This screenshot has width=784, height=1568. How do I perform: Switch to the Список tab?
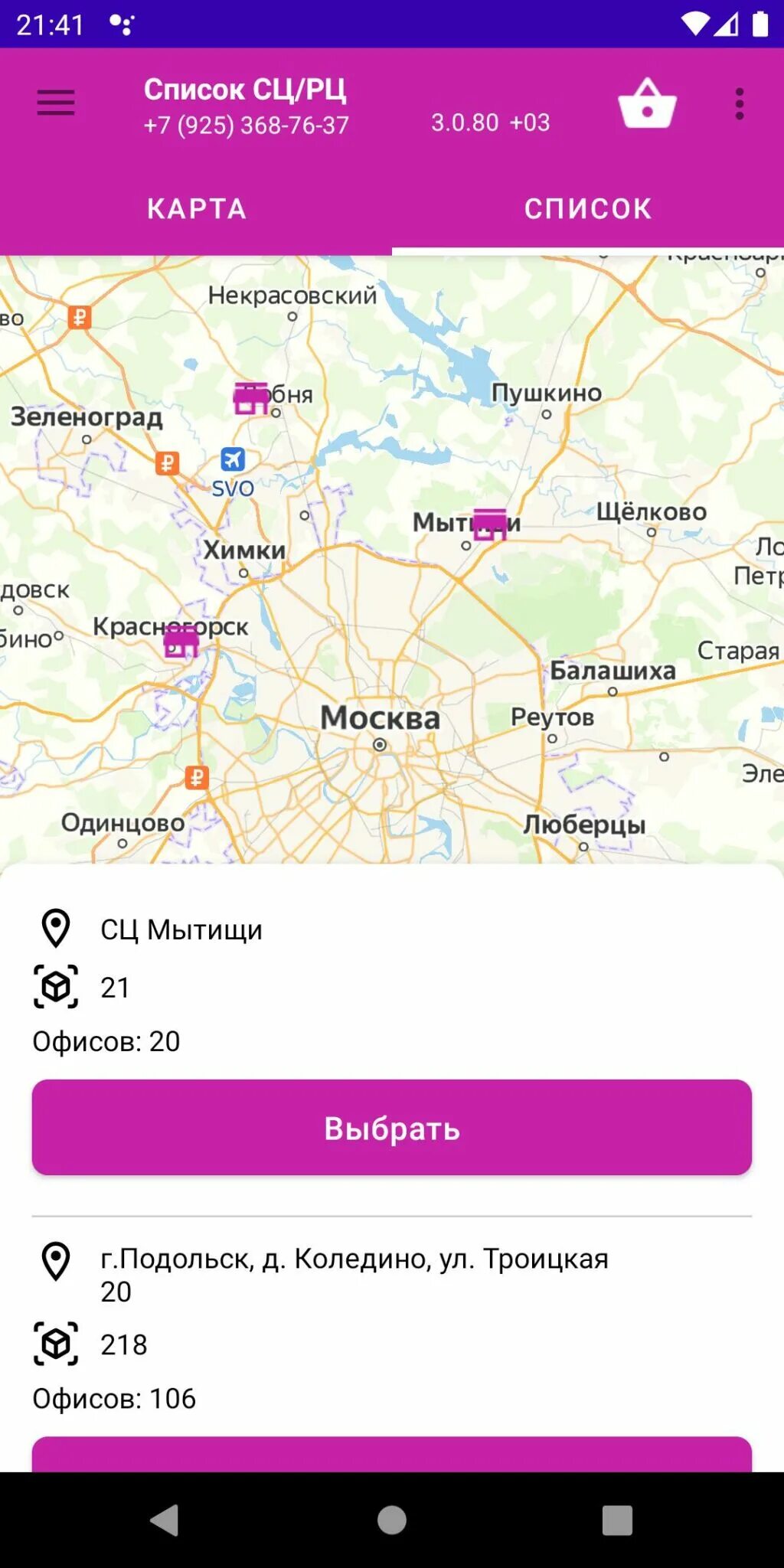588,208
